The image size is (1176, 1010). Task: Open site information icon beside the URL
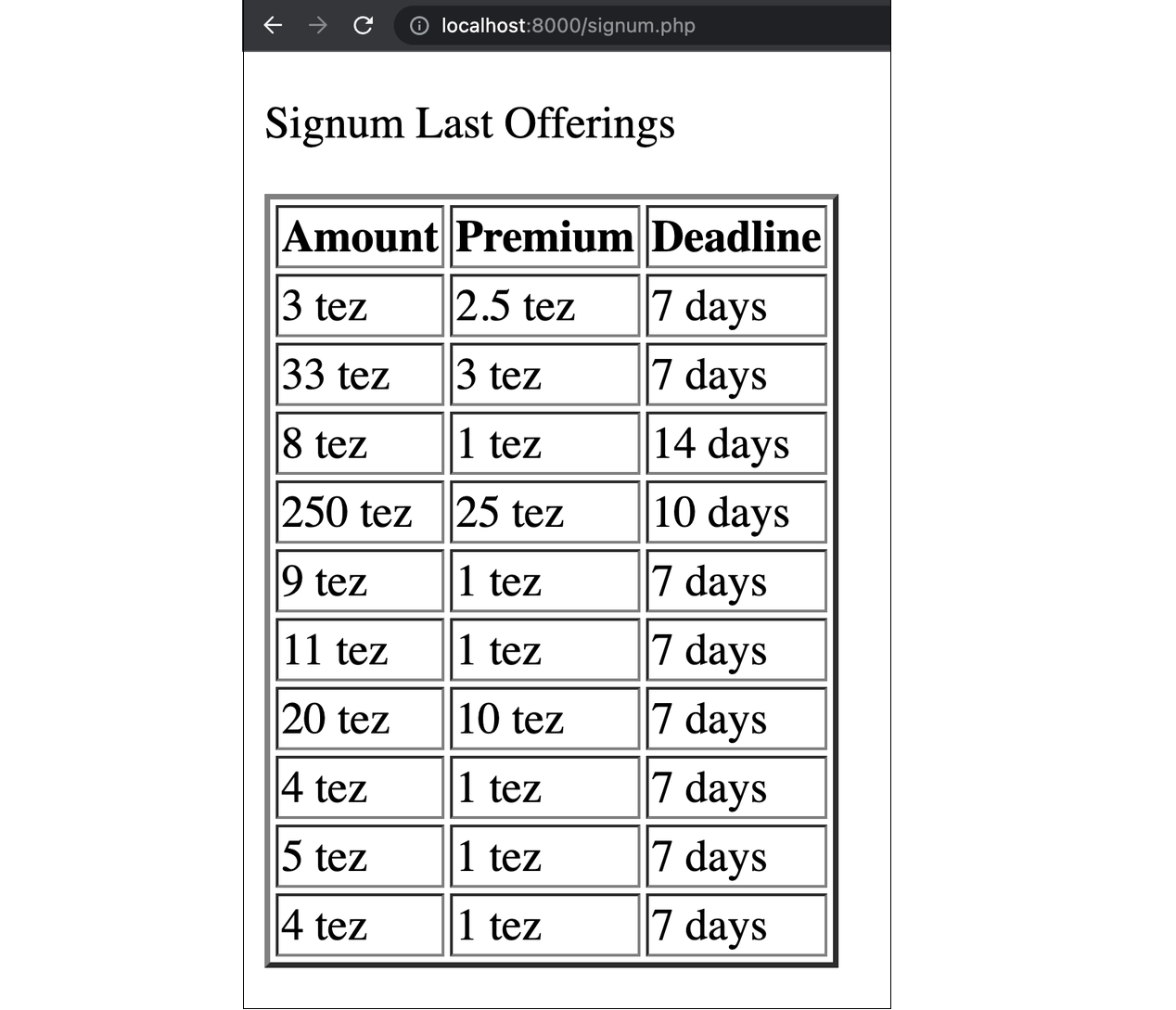tap(419, 26)
